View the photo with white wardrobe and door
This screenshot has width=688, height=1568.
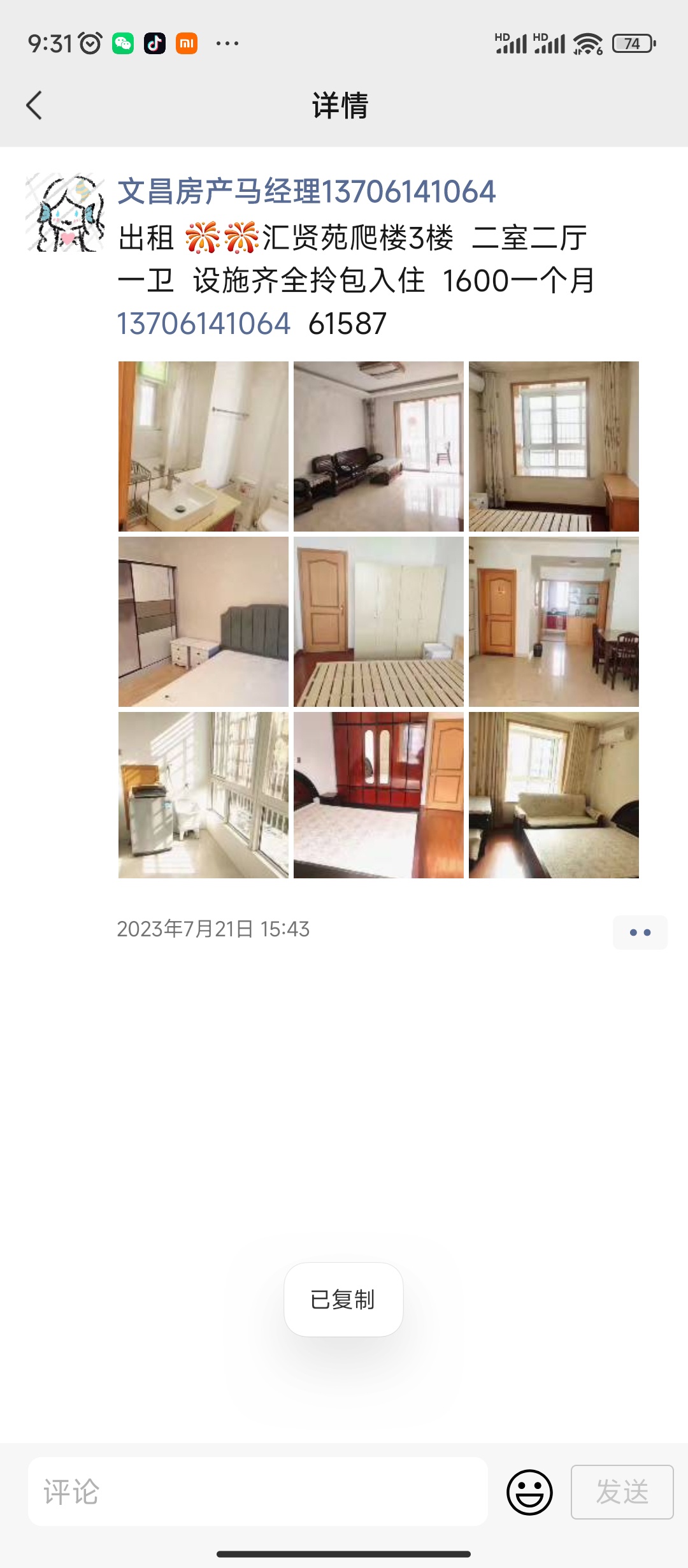pos(378,621)
